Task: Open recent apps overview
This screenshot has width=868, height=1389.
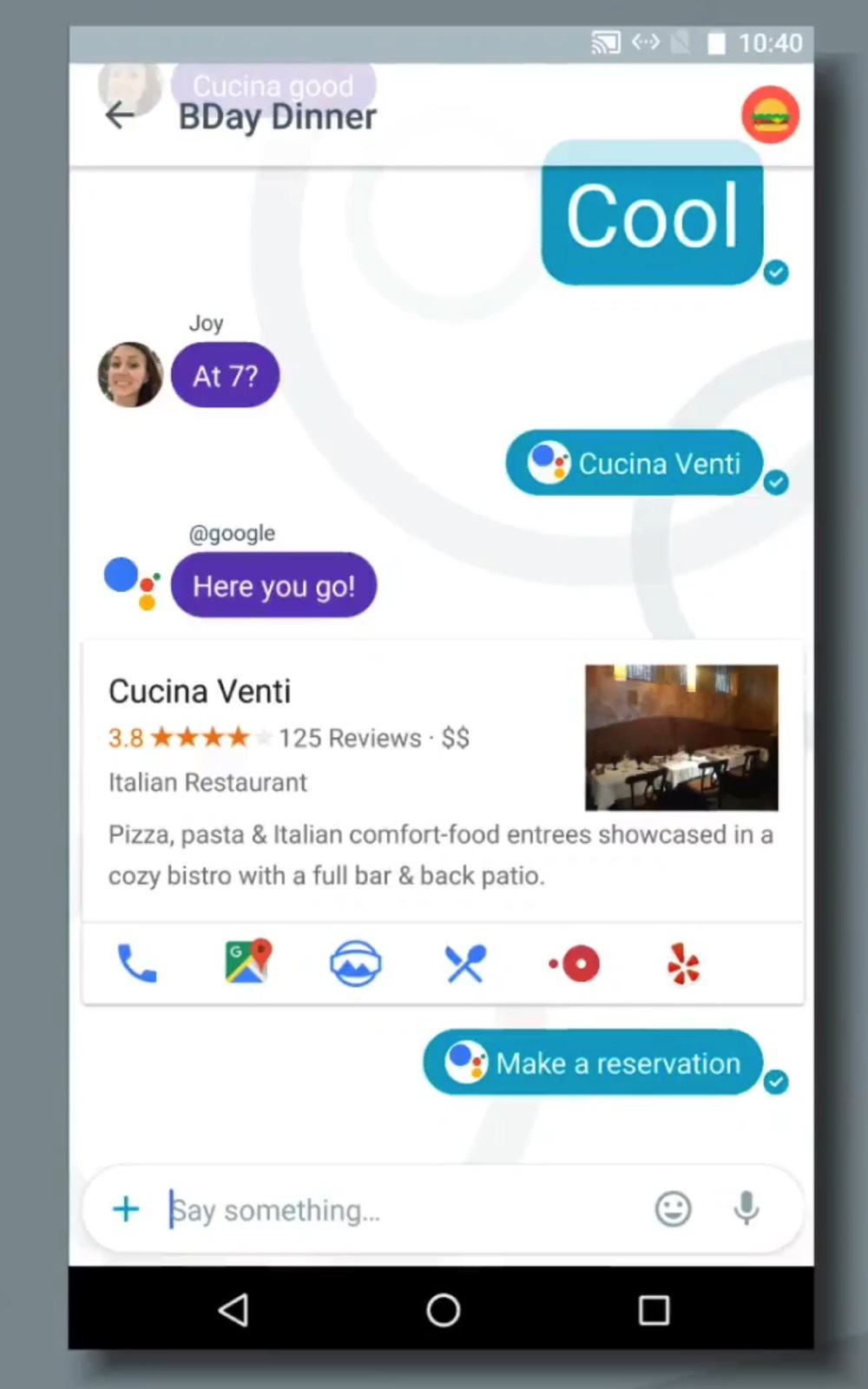Action: [654, 1309]
